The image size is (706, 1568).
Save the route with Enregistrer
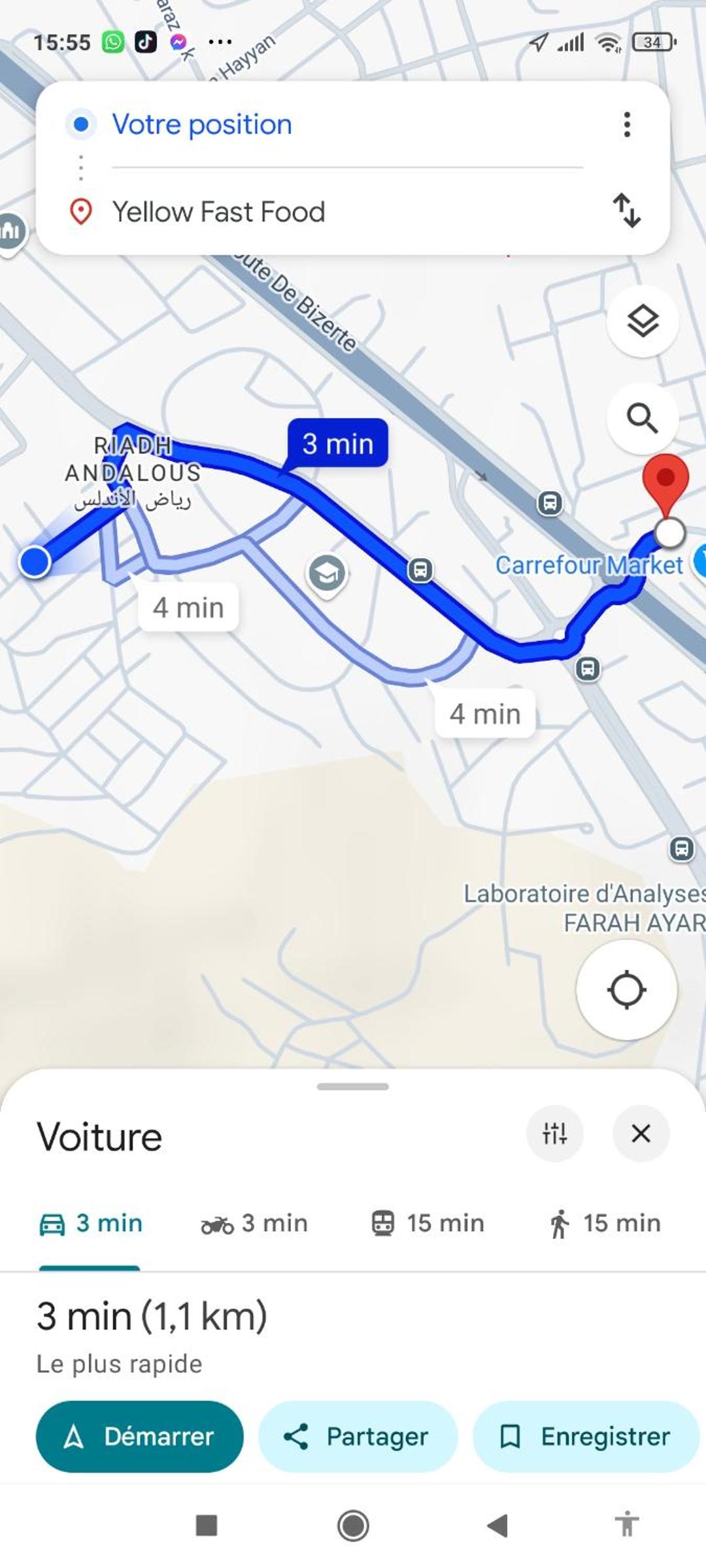tap(586, 1437)
